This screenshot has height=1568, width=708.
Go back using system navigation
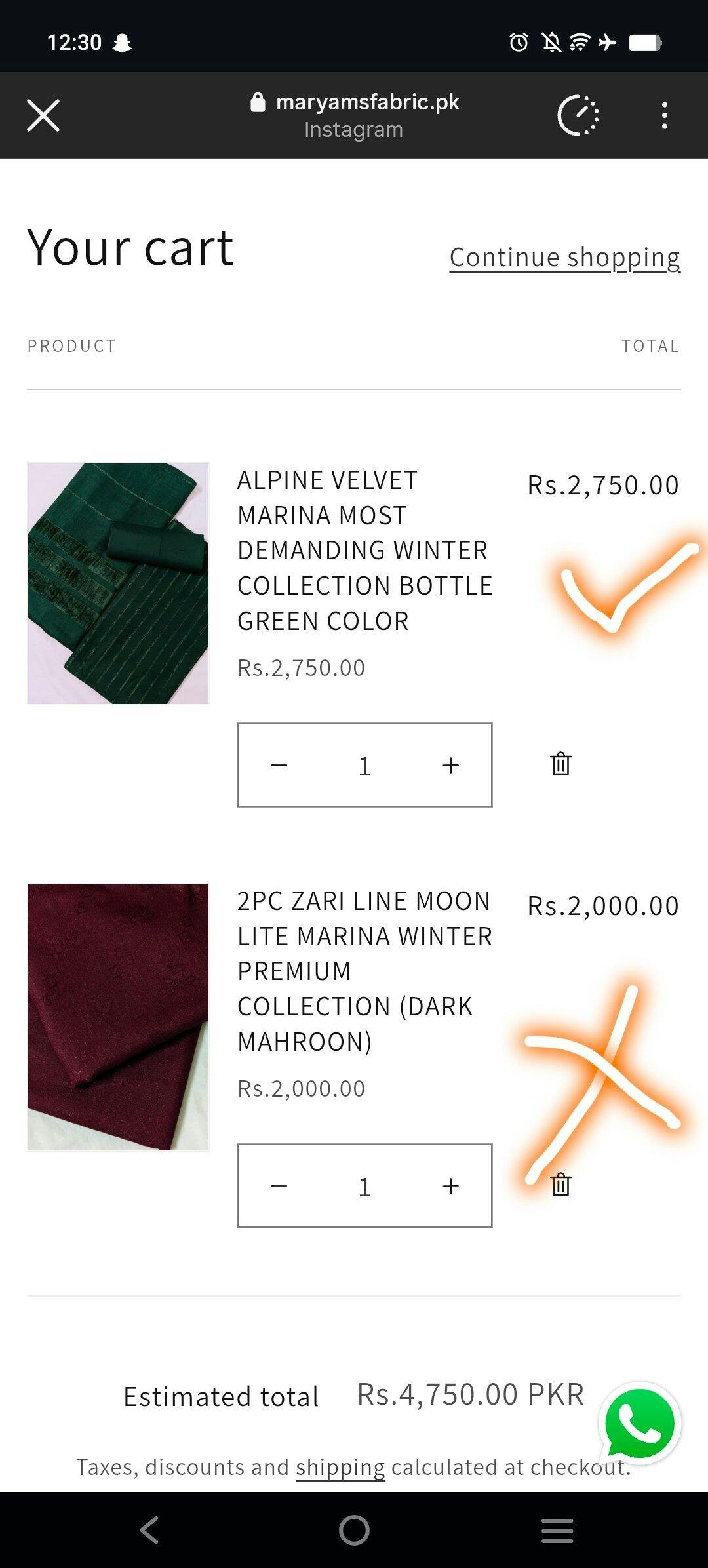click(x=150, y=1530)
